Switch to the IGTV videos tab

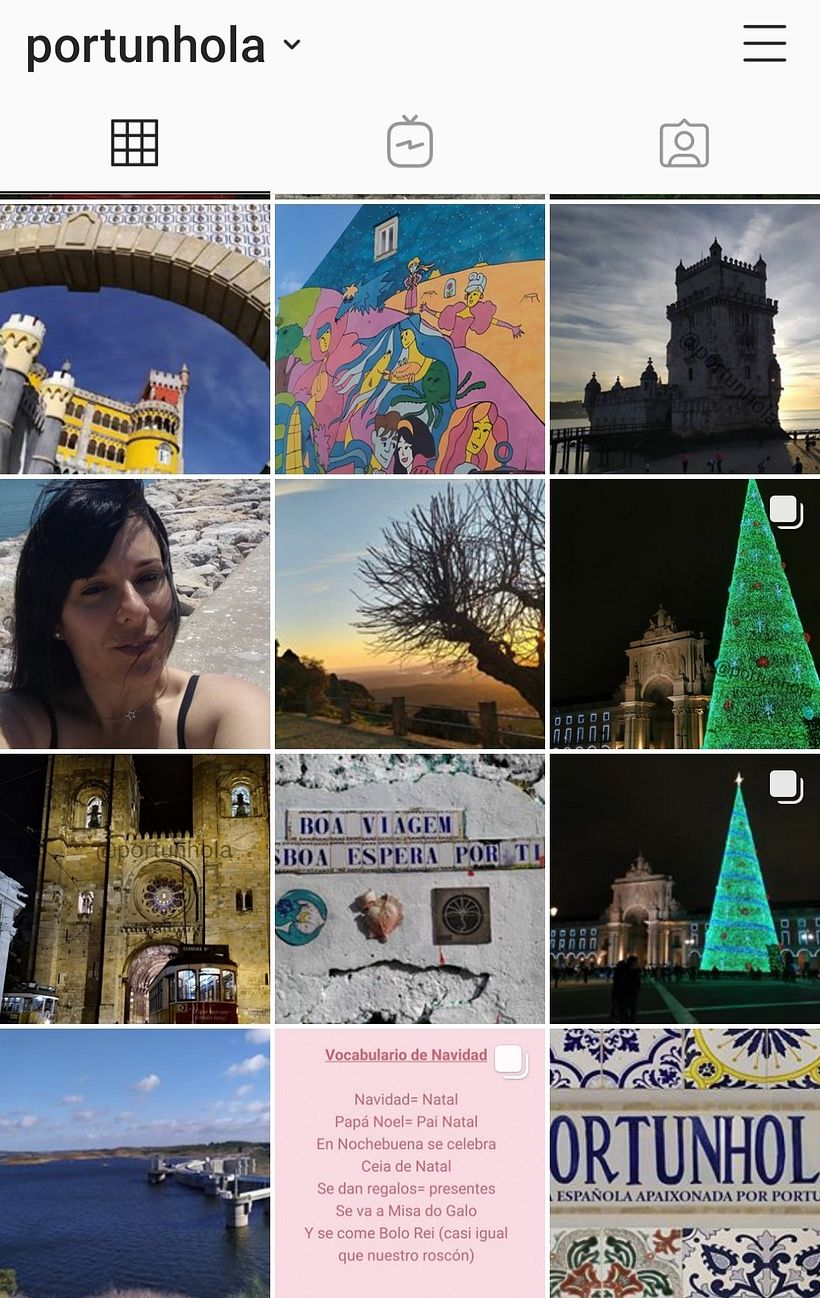409,142
